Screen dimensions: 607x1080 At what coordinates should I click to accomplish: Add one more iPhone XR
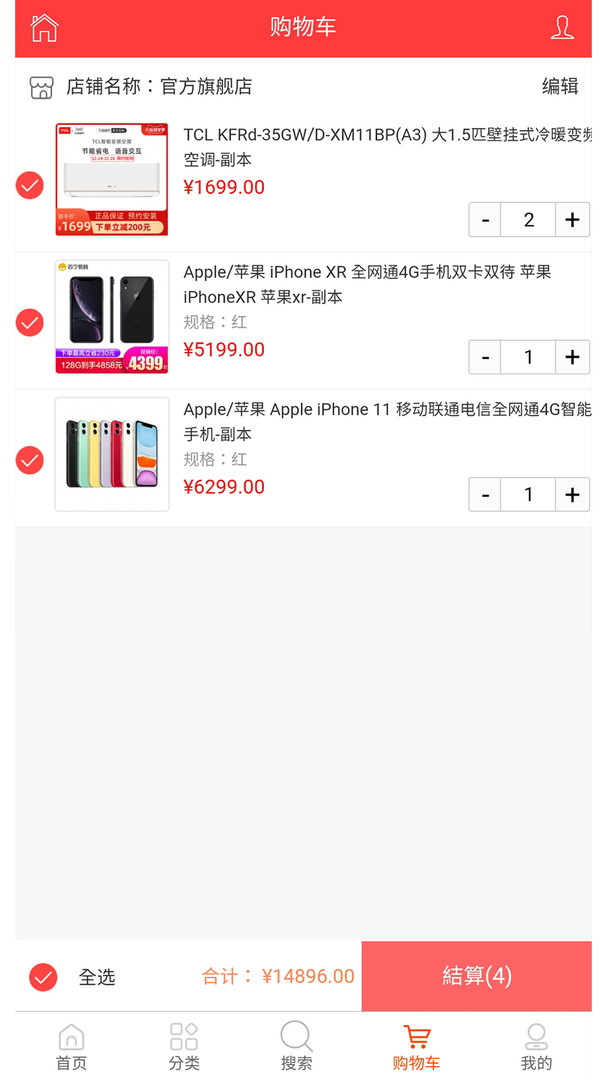pos(572,357)
